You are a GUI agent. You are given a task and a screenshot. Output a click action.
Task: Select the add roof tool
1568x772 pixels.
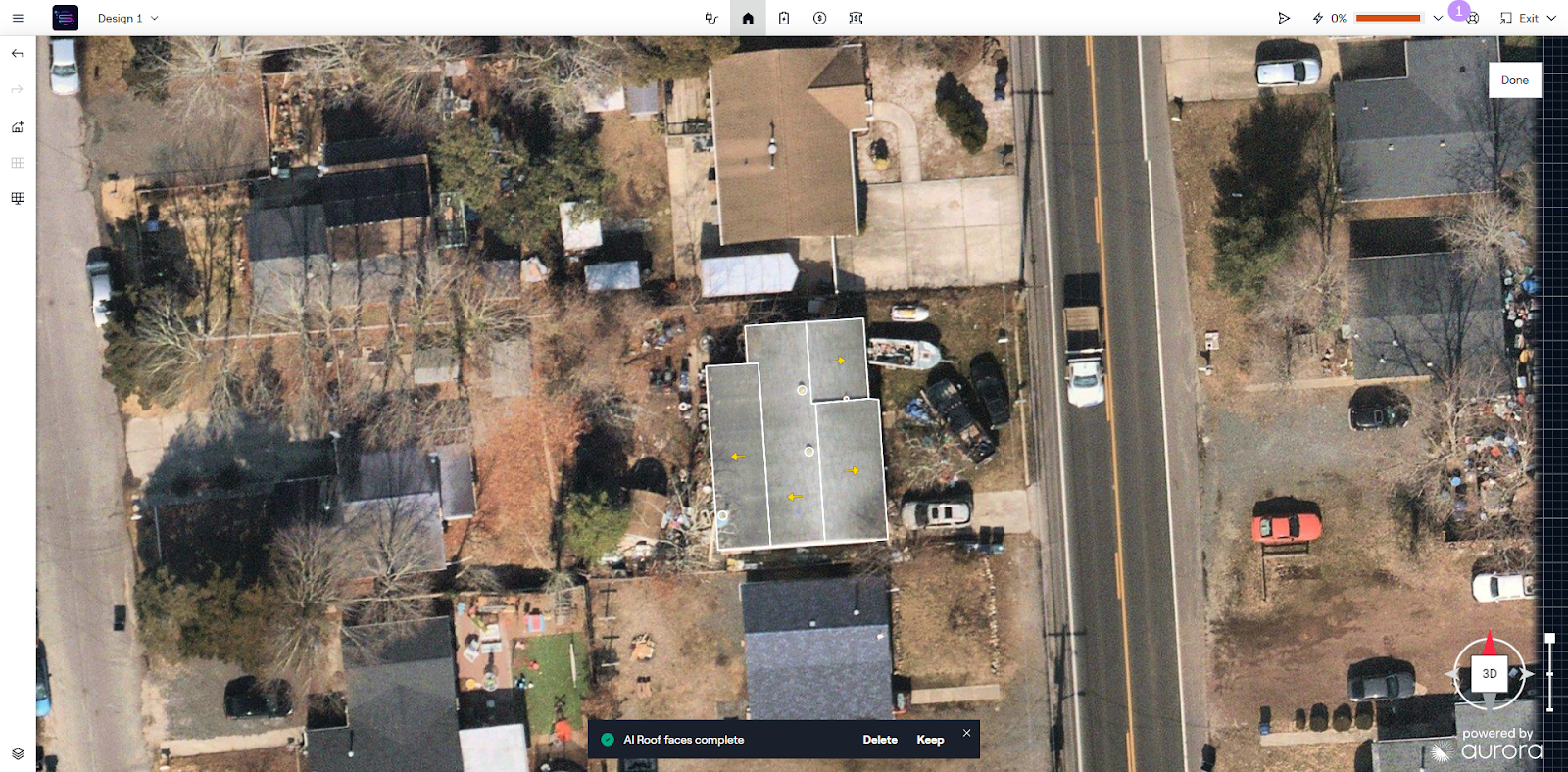[18, 127]
